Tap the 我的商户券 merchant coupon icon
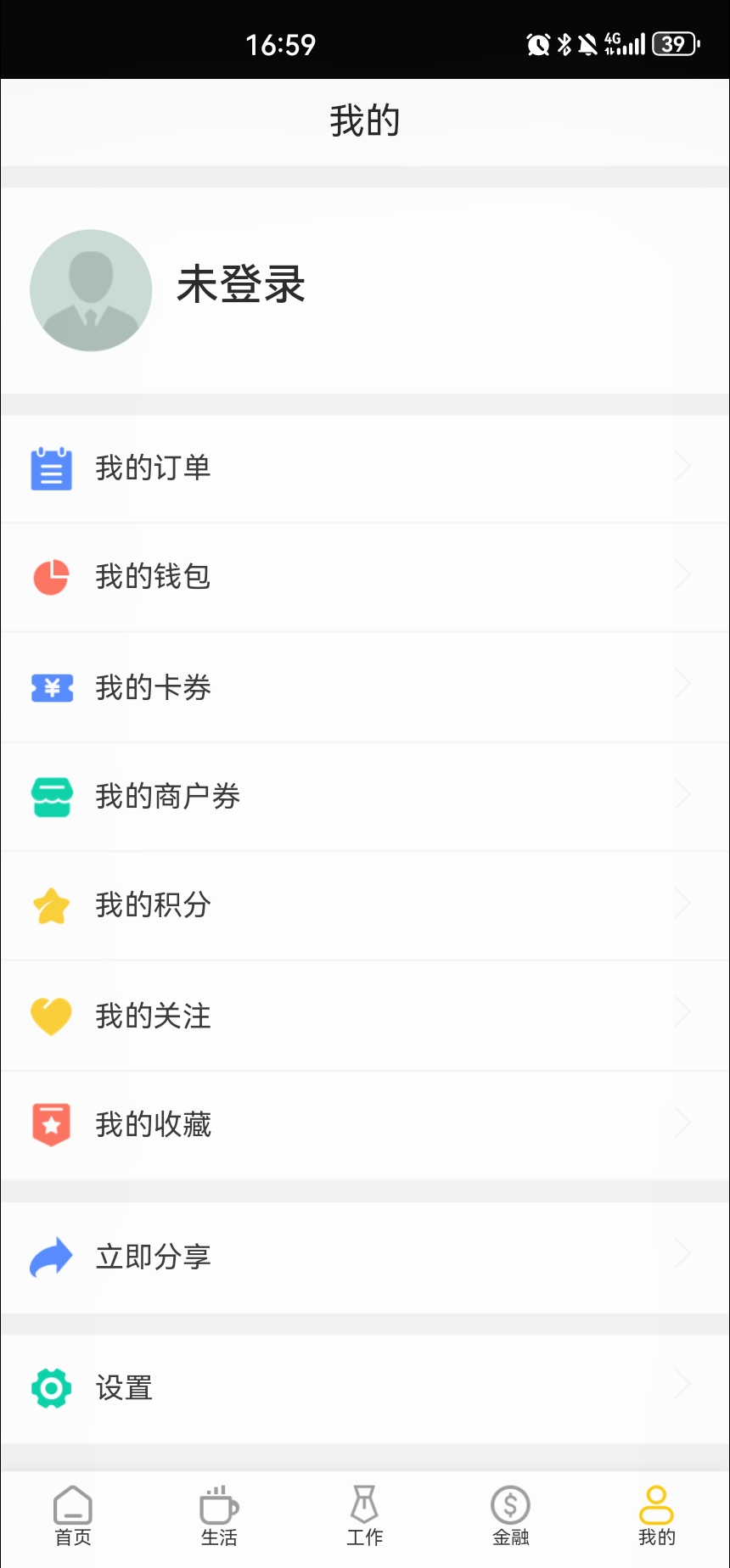The height and width of the screenshot is (1568, 730). (51, 796)
